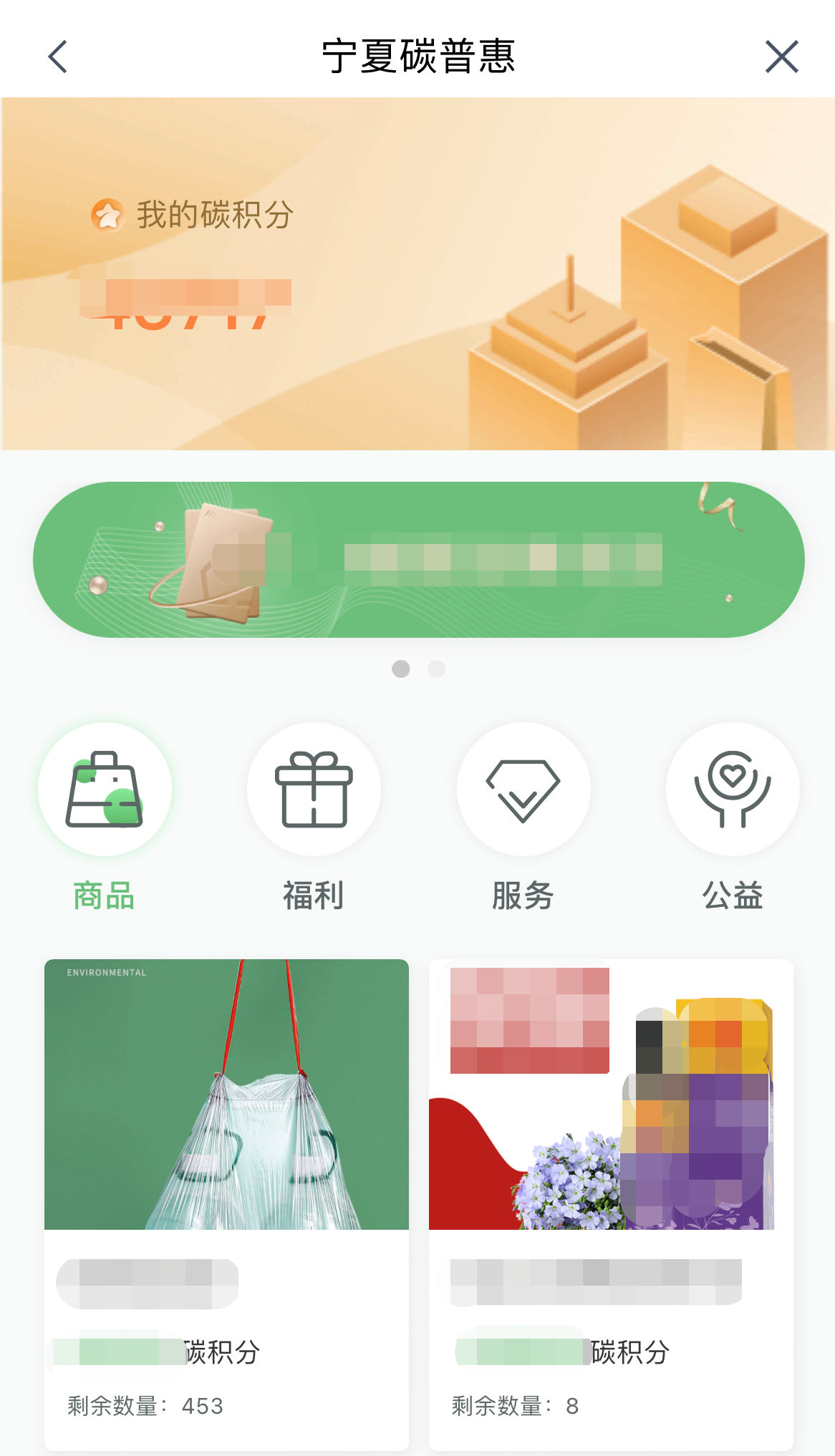Open the green promotional banner
Image resolution: width=835 pixels, height=1456 pixels.
tap(418, 559)
